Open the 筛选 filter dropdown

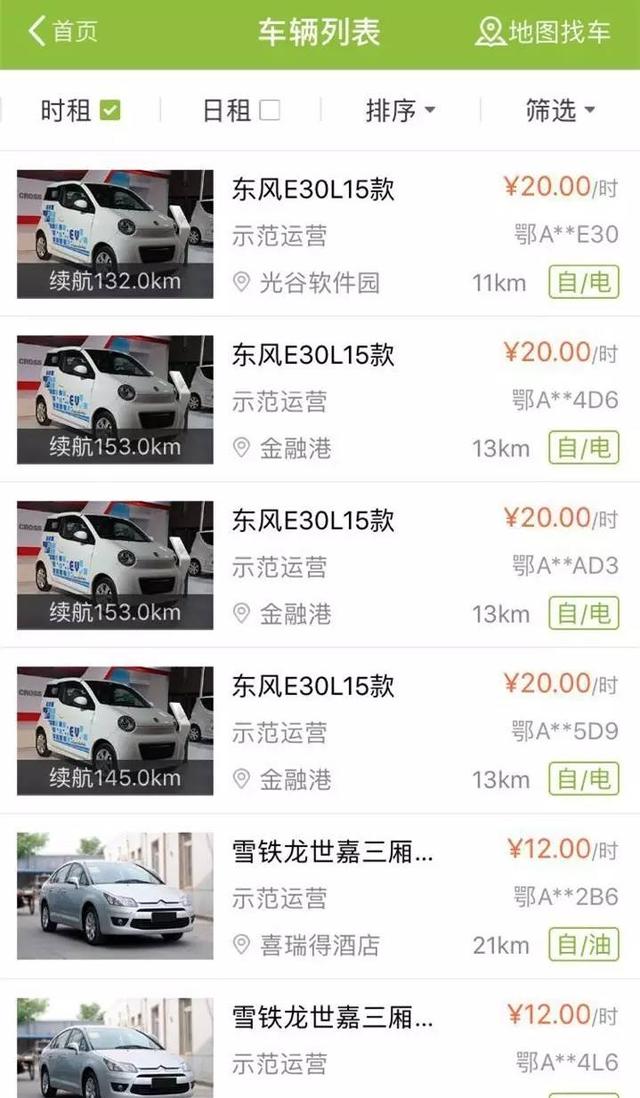pyautogui.click(x=560, y=110)
